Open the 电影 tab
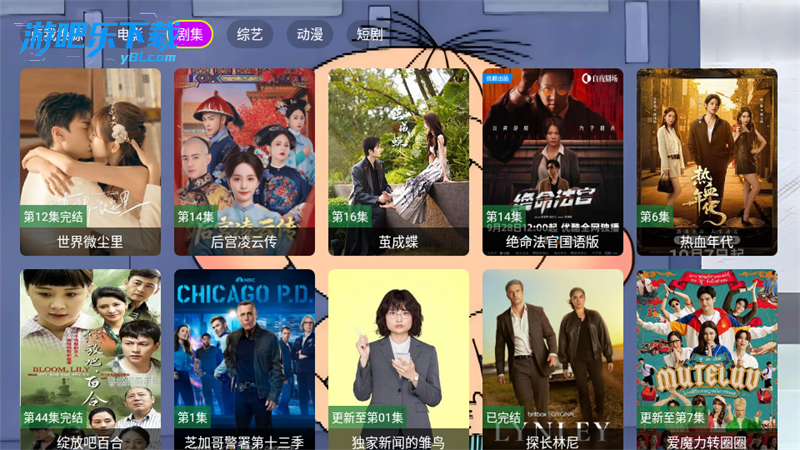 coord(130,35)
